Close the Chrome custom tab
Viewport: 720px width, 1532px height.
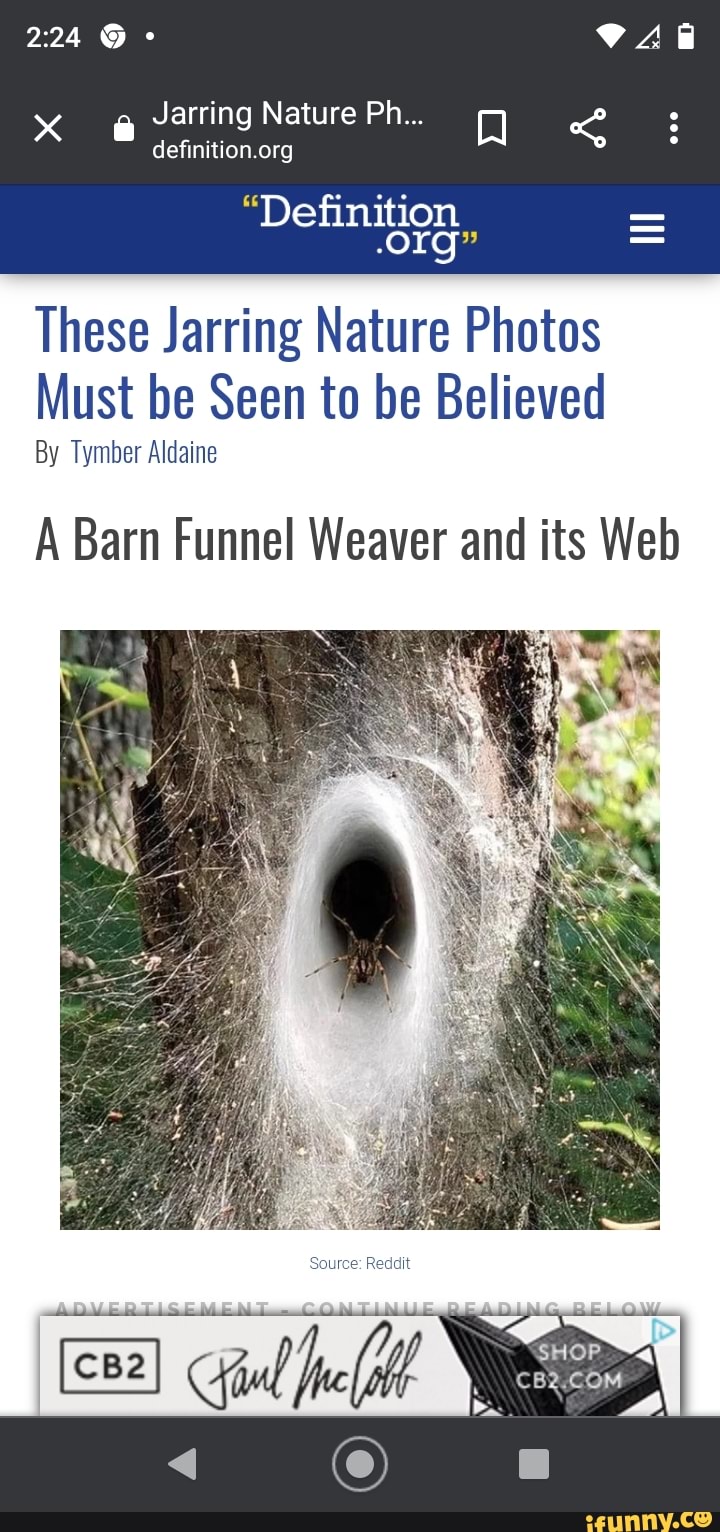(48, 129)
